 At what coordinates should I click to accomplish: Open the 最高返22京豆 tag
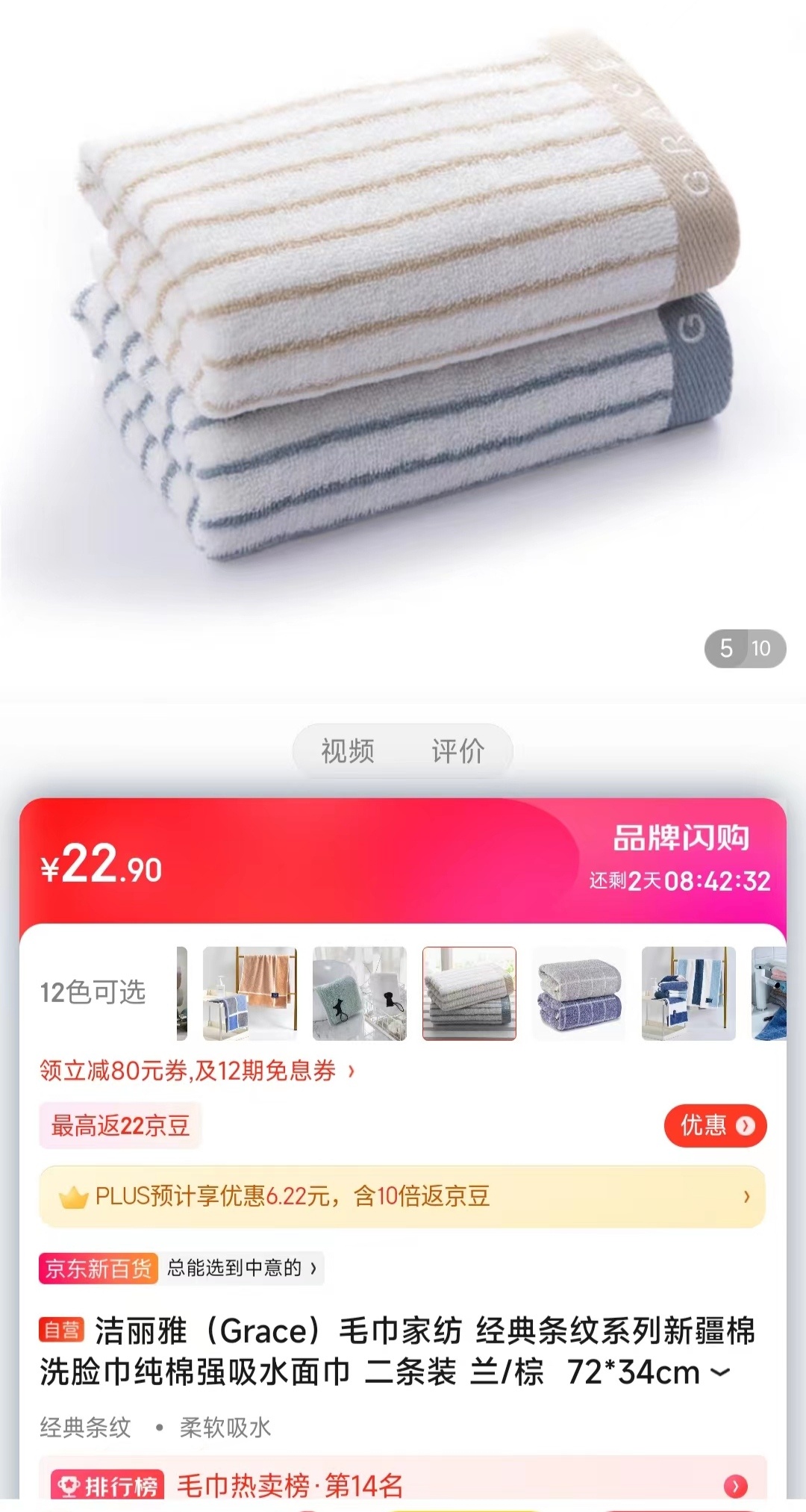120,1125
